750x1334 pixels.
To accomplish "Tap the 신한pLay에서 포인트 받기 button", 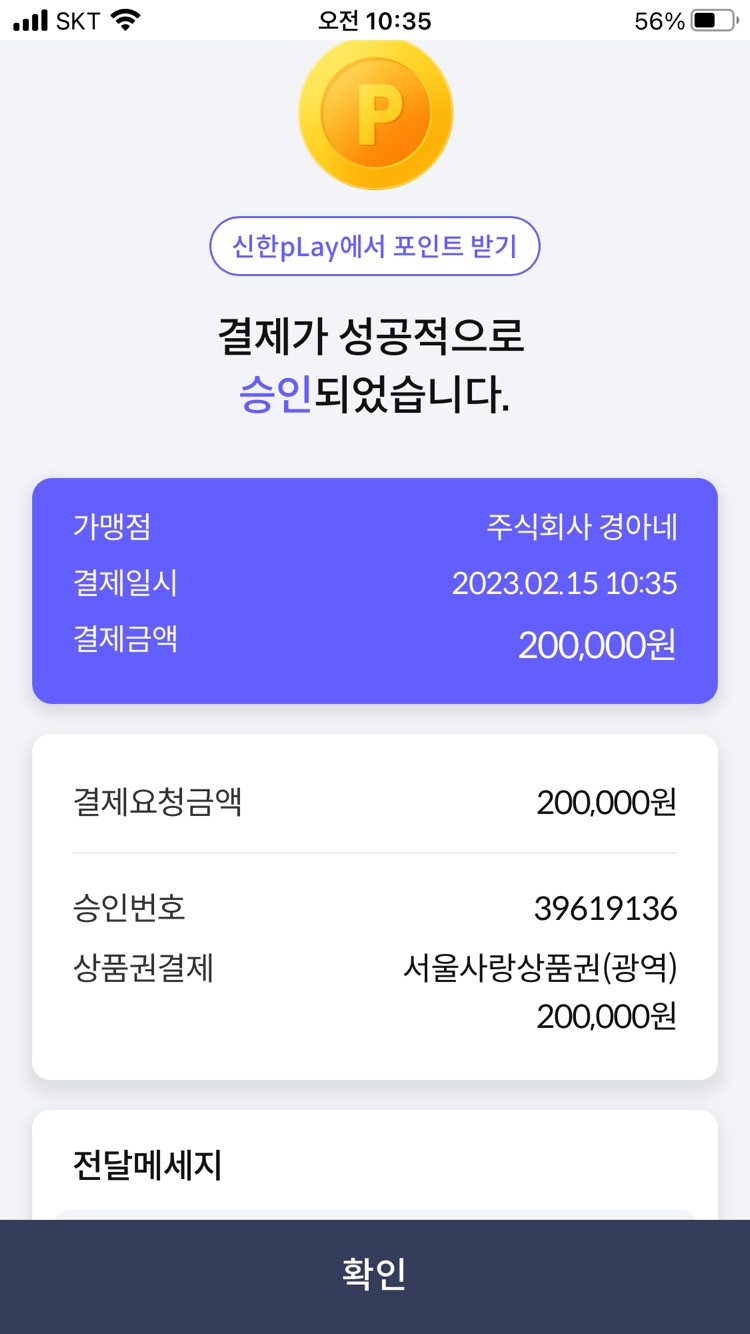I will click(x=375, y=246).
